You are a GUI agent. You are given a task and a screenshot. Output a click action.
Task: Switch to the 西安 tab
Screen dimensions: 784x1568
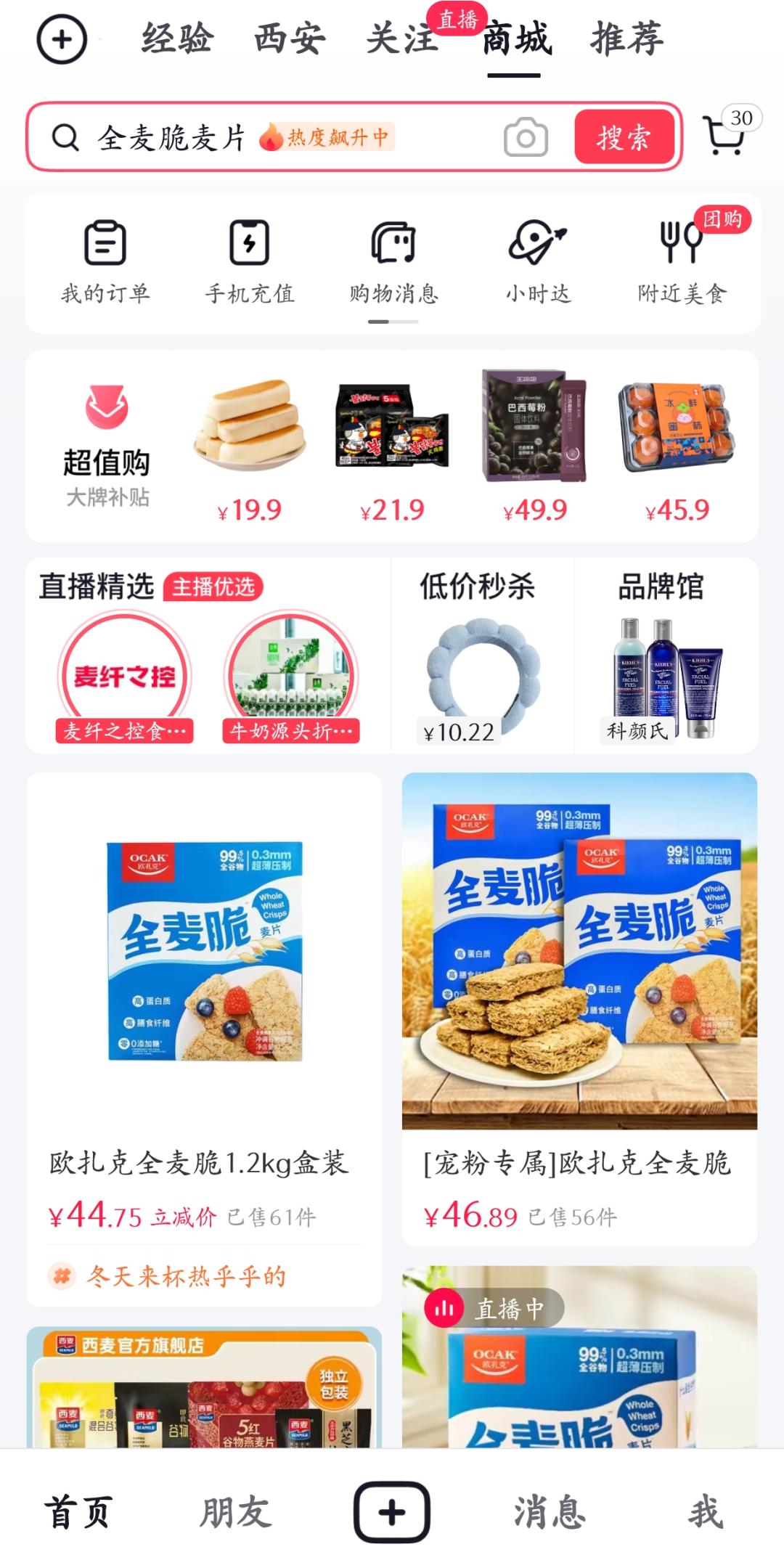tap(290, 39)
